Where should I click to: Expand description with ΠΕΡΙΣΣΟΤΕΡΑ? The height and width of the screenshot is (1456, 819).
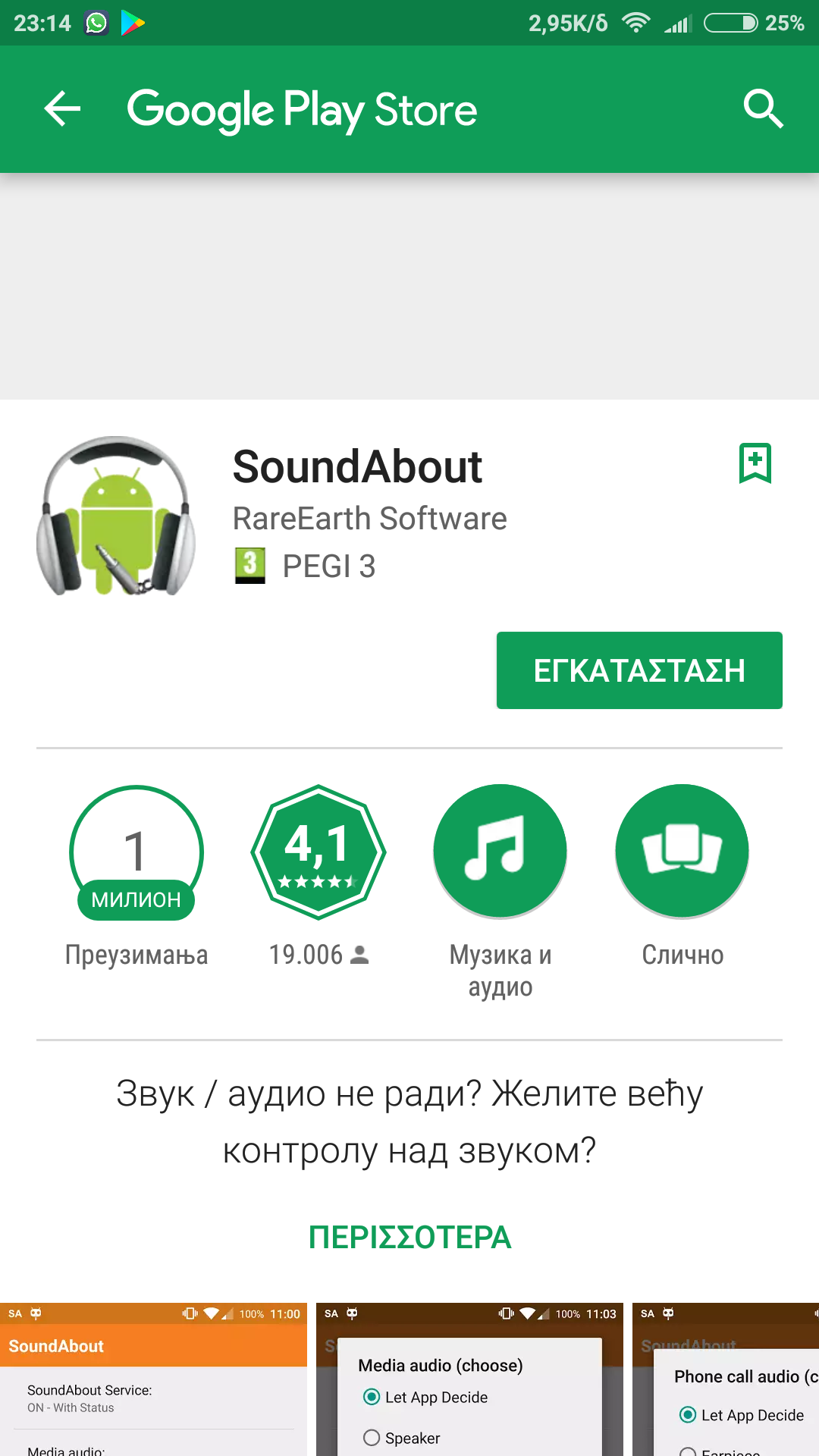[x=409, y=1238]
